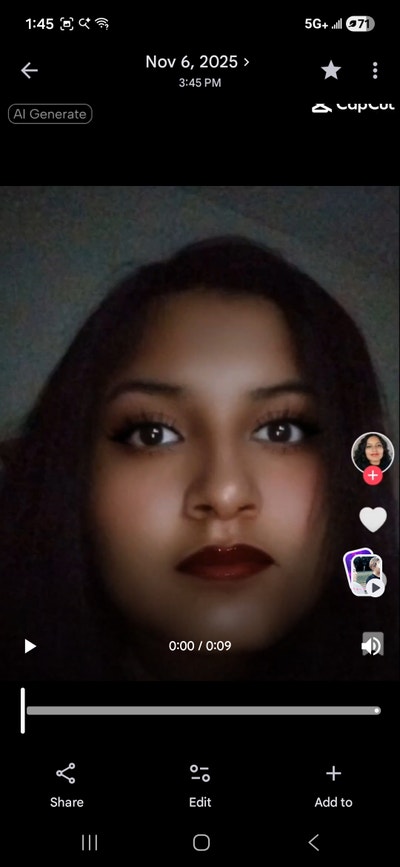Image resolution: width=400 pixels, height=867 pixels.
Task: Go to the system home screen
Action: click(x=201, y=842)
